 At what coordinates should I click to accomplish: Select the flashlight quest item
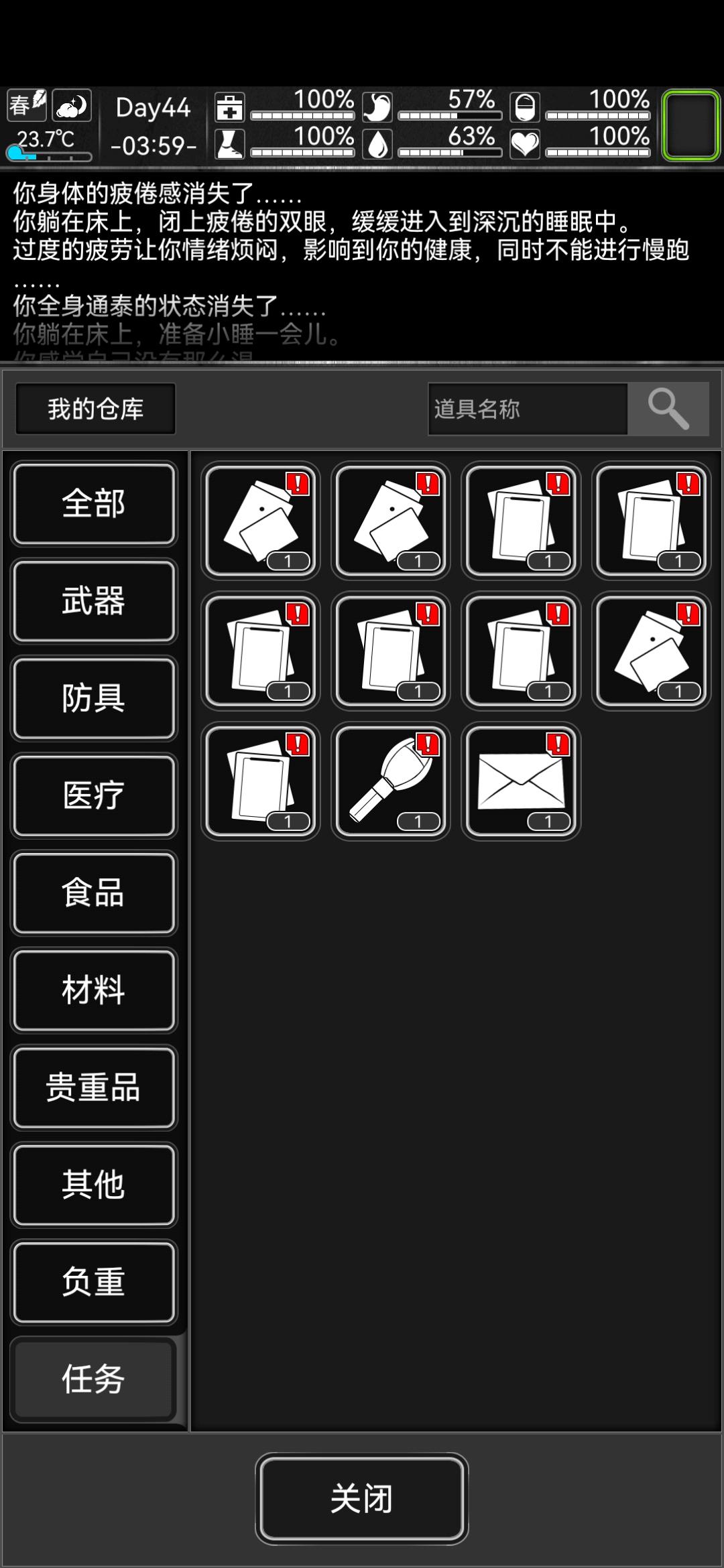(389, 781)
